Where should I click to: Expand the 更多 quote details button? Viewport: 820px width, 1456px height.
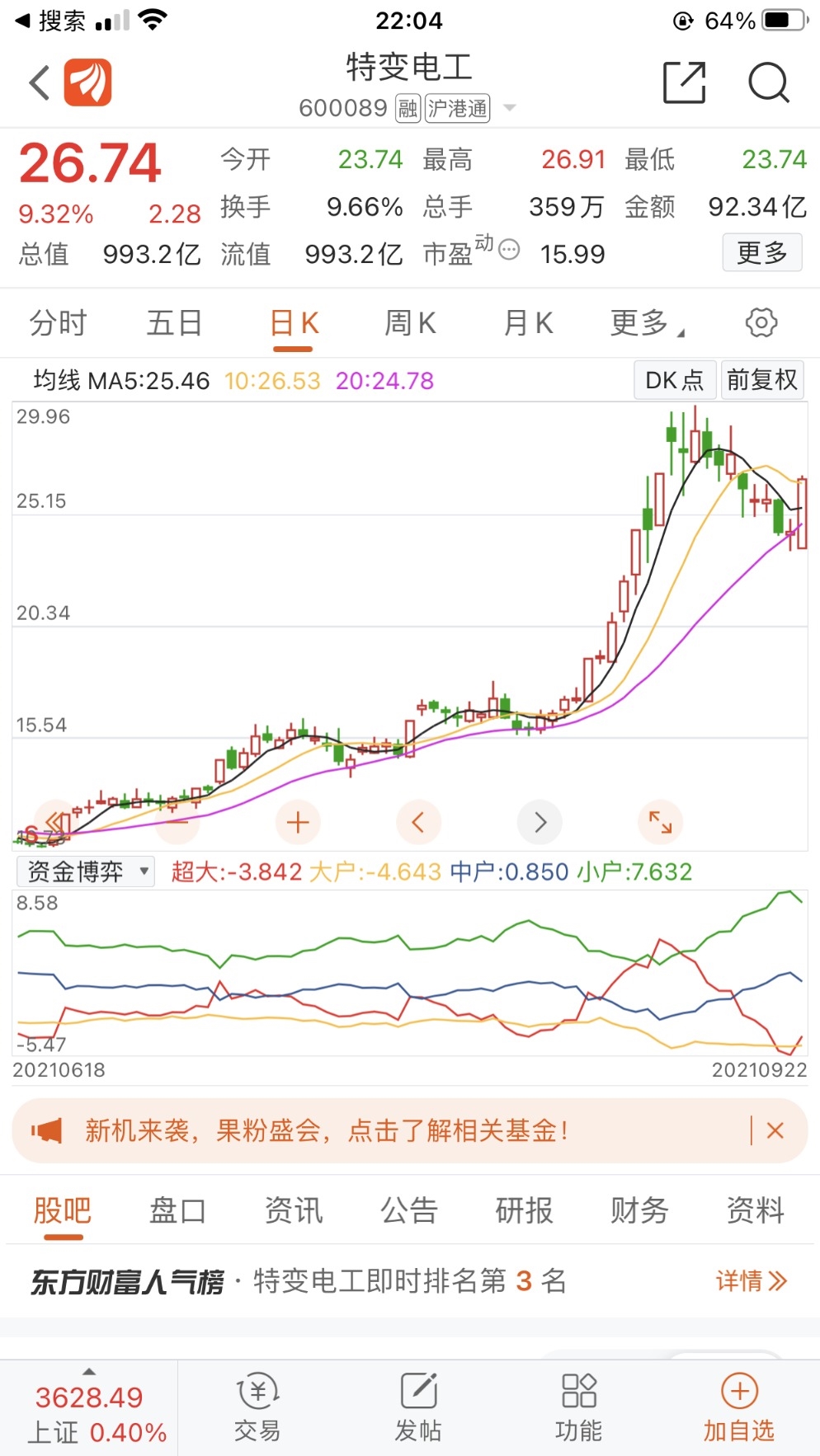tap(762, 252)
